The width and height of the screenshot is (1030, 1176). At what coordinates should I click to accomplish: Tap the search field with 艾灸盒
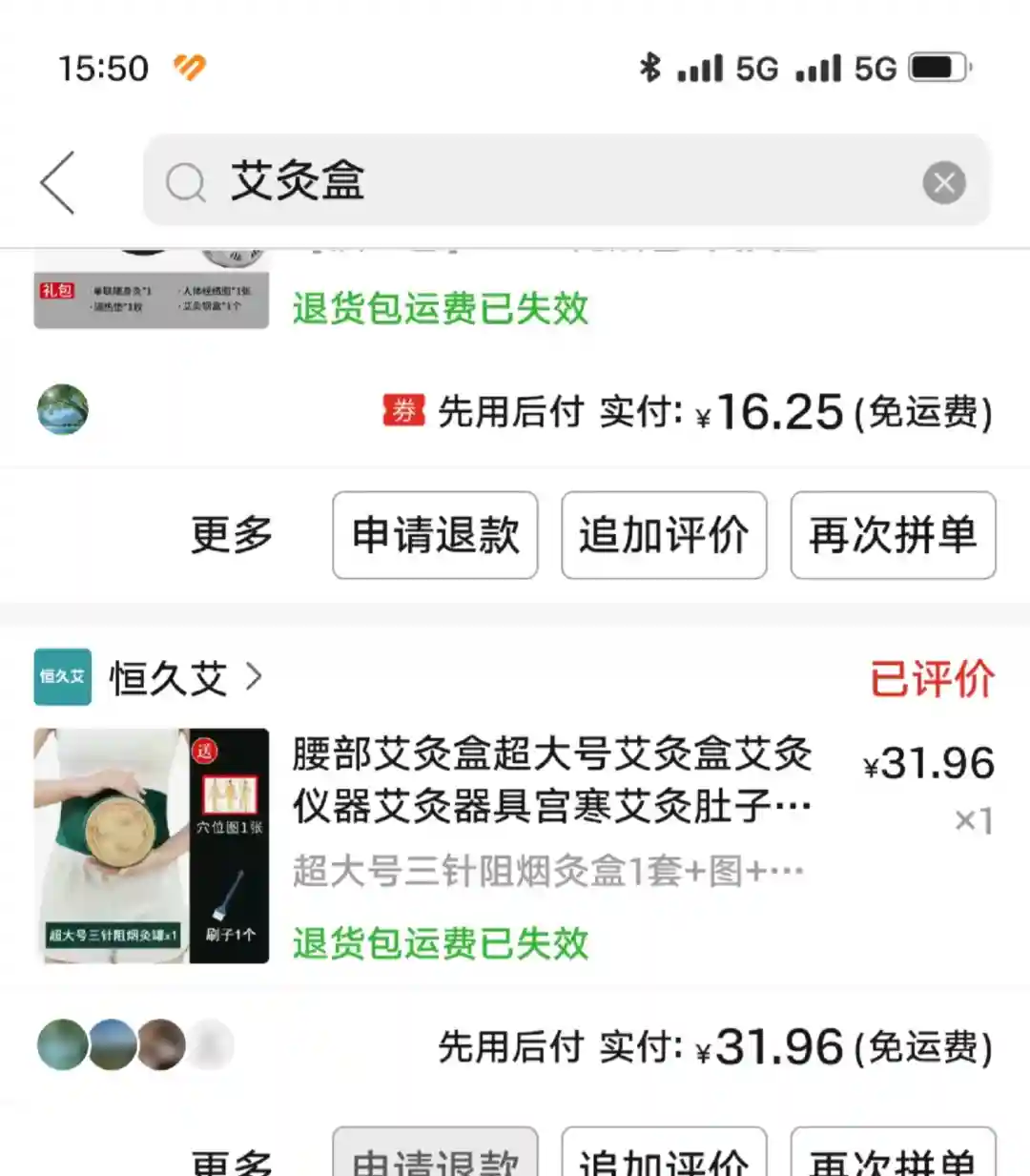click(534, 181)
